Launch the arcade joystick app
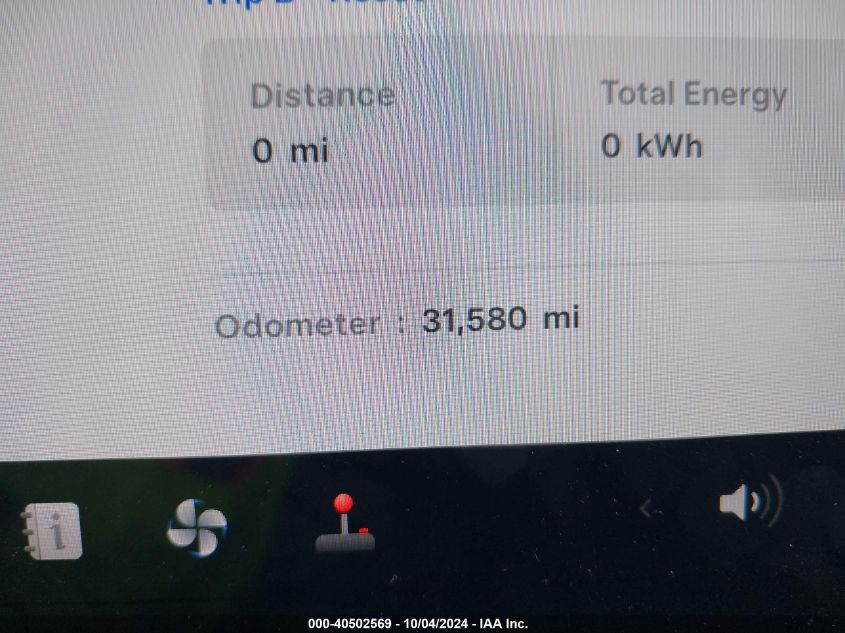The width and height of the screenshot is (845, 633). coord(345,523)
